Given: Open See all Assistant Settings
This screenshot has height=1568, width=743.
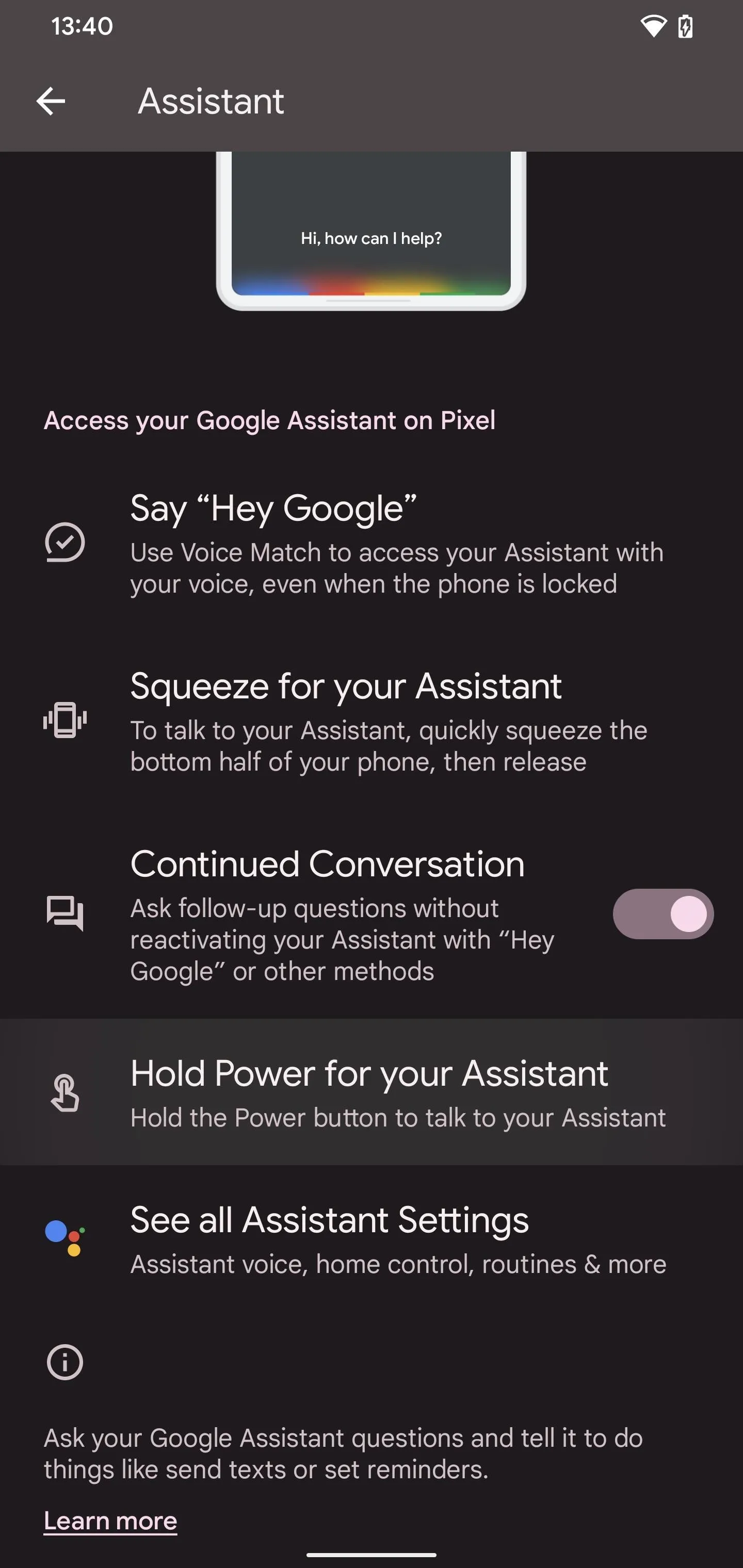Looking at the screenshot, I should [372, 1239].
